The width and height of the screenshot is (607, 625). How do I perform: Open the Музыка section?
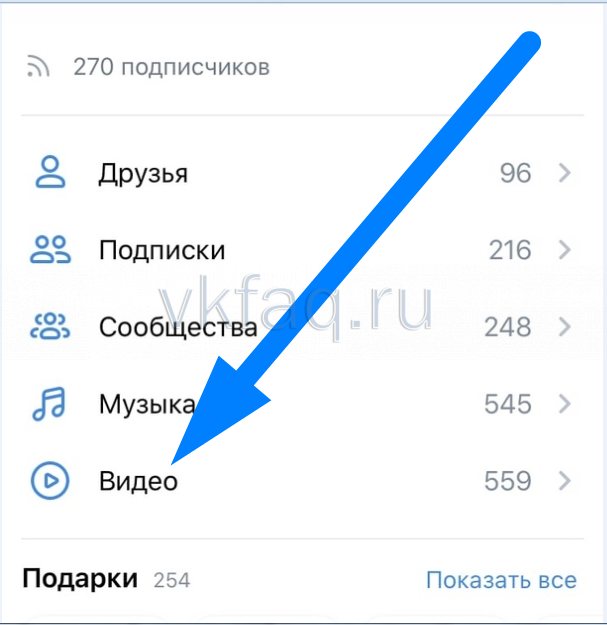coord(146,404)
